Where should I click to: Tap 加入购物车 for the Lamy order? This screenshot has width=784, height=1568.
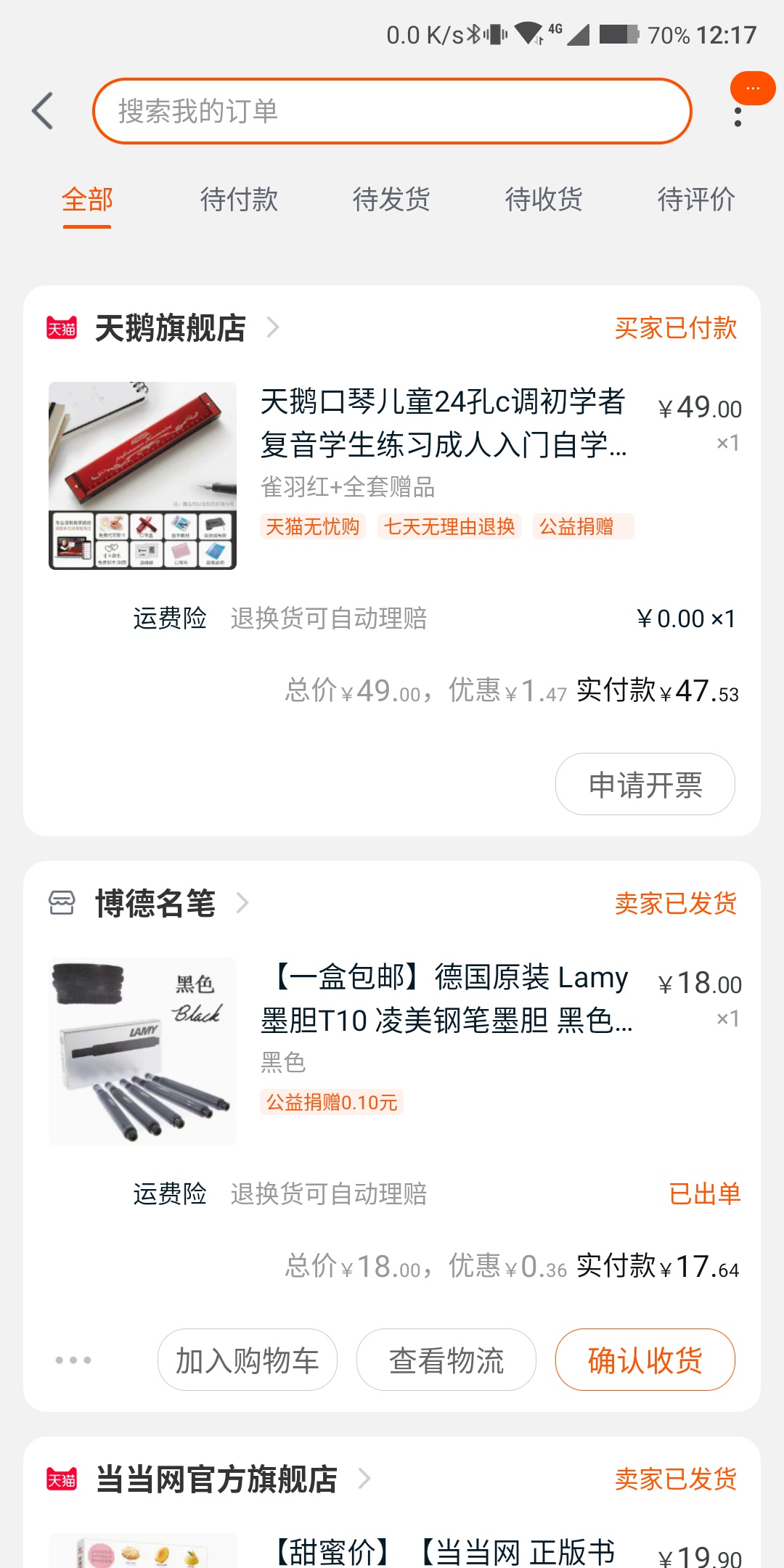248,1360
